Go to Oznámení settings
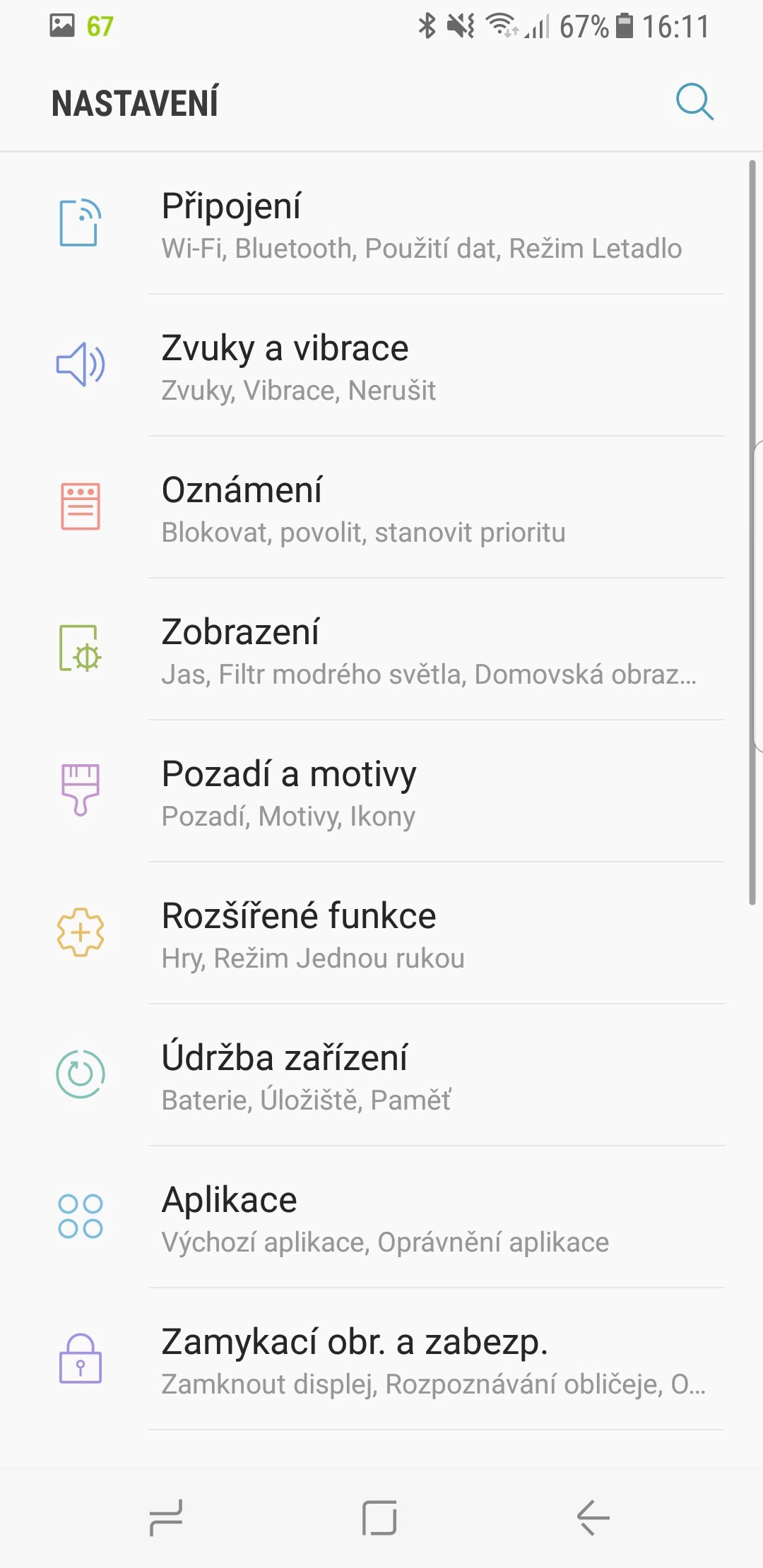The height and width of the screenshot is (1568, 763). point(381,508)
